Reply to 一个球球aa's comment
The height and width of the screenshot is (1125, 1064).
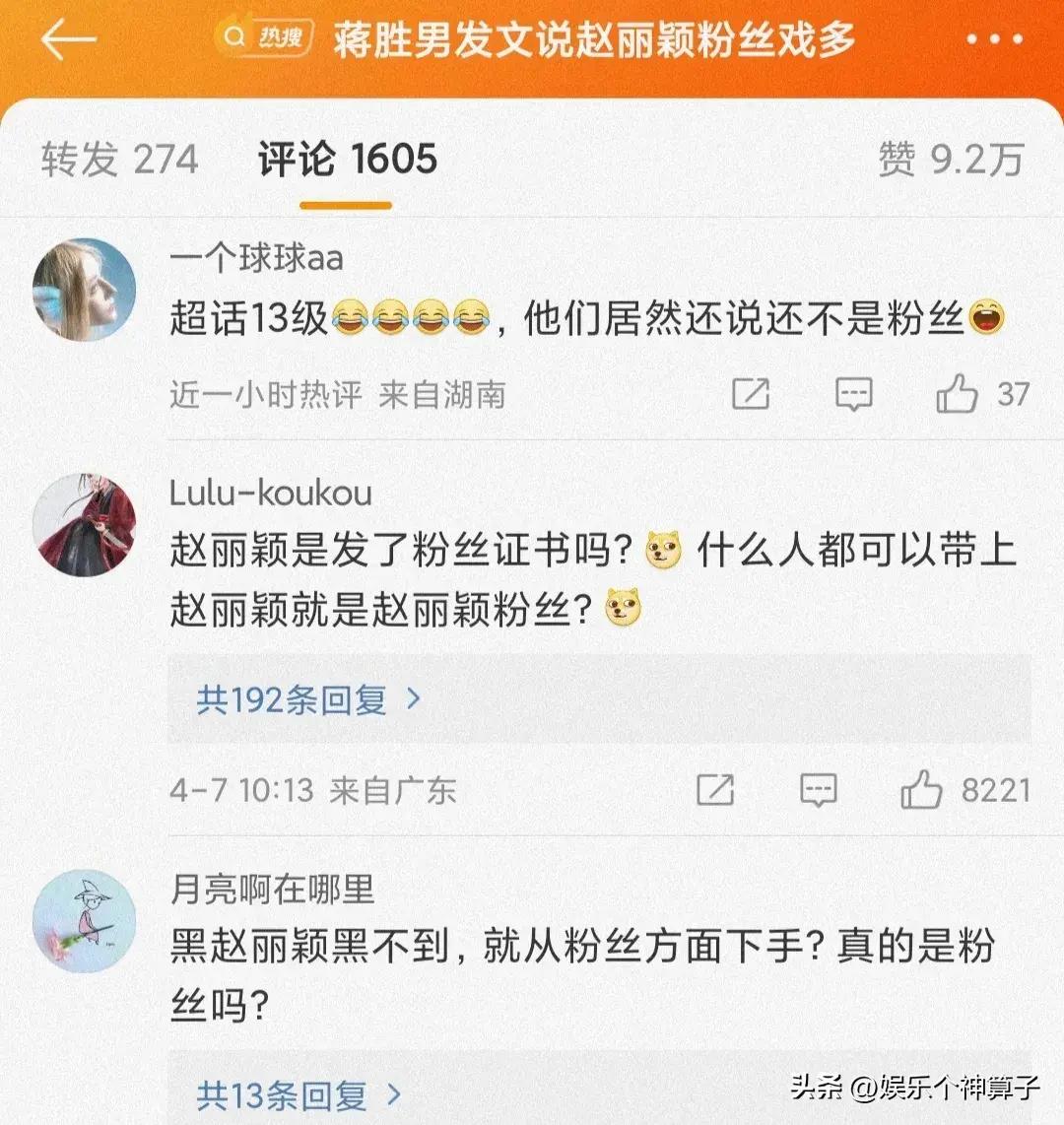853,395
